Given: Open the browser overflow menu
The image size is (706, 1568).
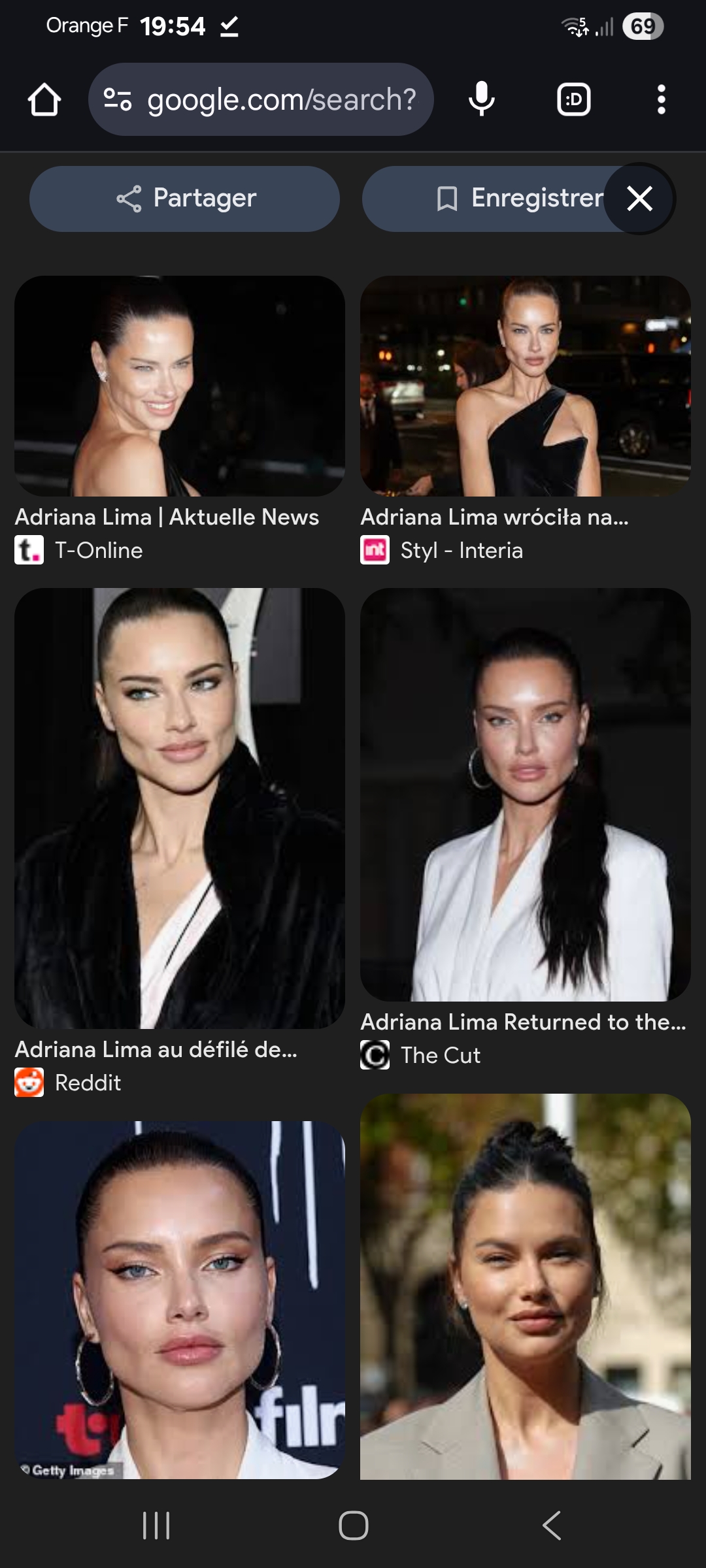Looking at the screenshot, I should [x=662, y=99].
